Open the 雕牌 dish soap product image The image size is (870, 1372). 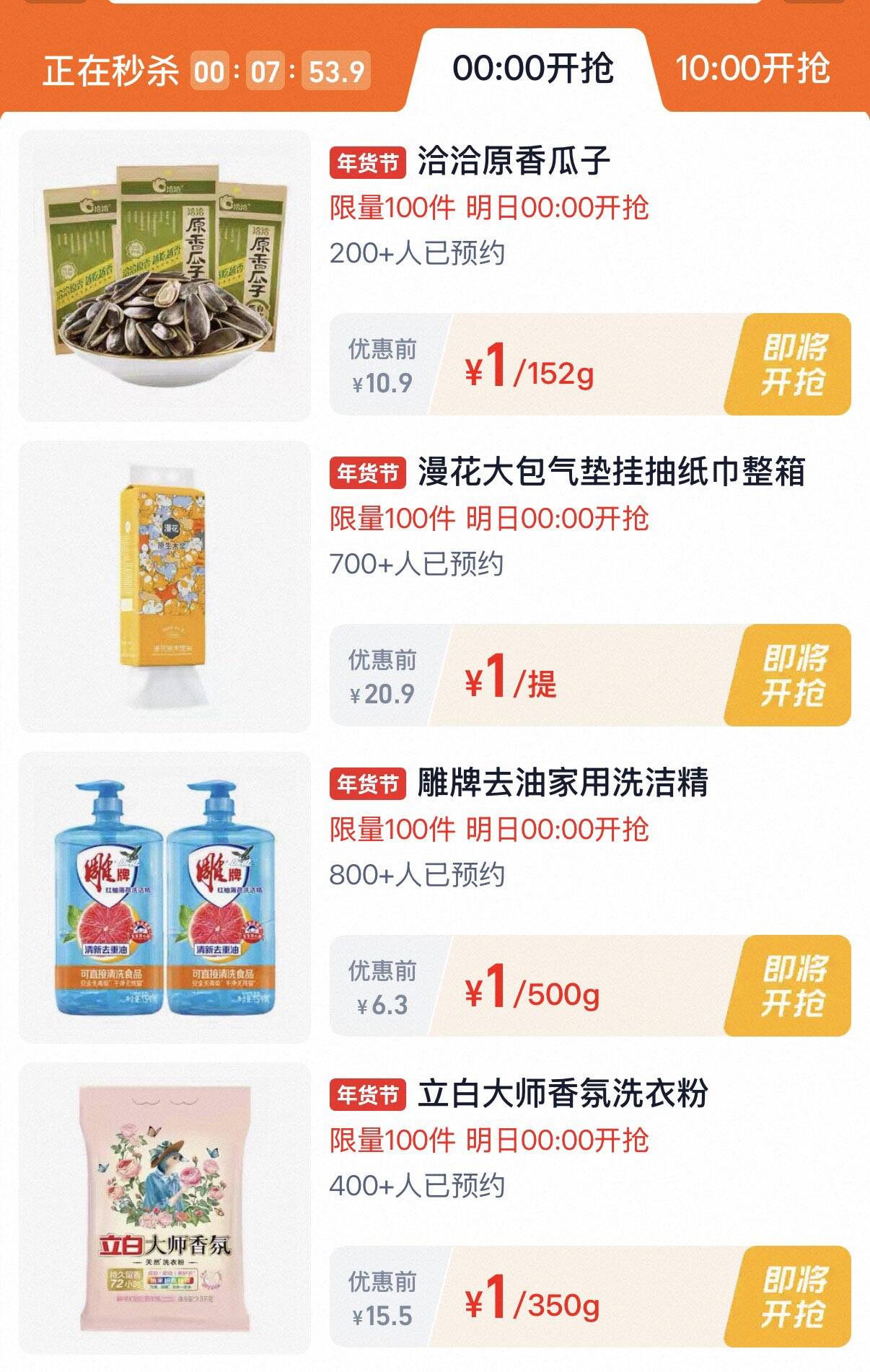pos(164,897)
